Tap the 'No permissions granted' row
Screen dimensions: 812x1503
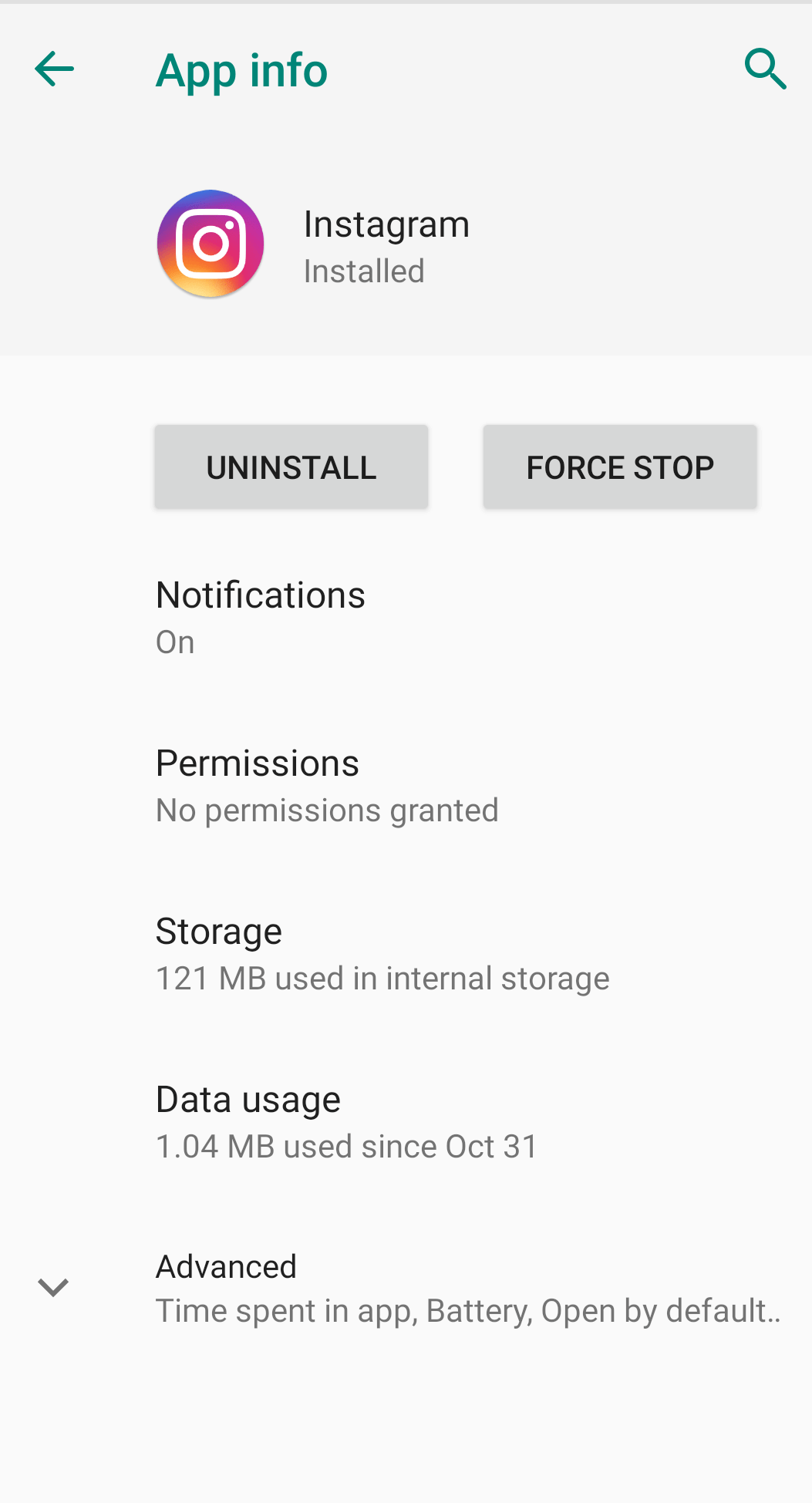coord(327,809)
